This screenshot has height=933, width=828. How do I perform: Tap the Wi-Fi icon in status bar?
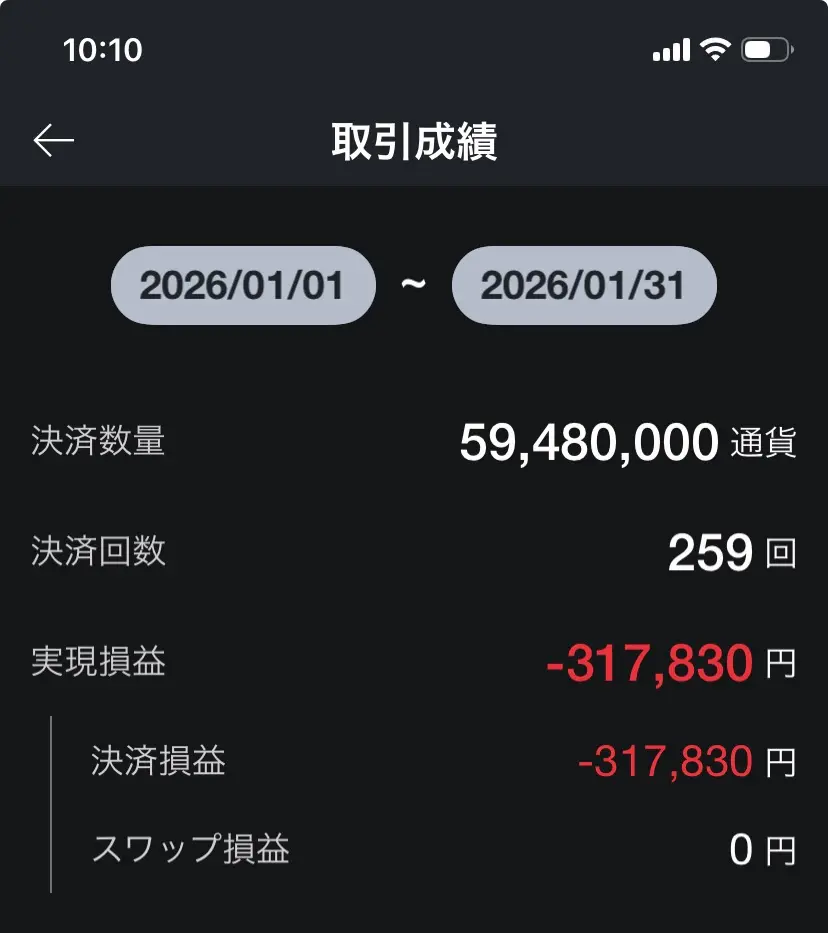(x=713, y=47)
